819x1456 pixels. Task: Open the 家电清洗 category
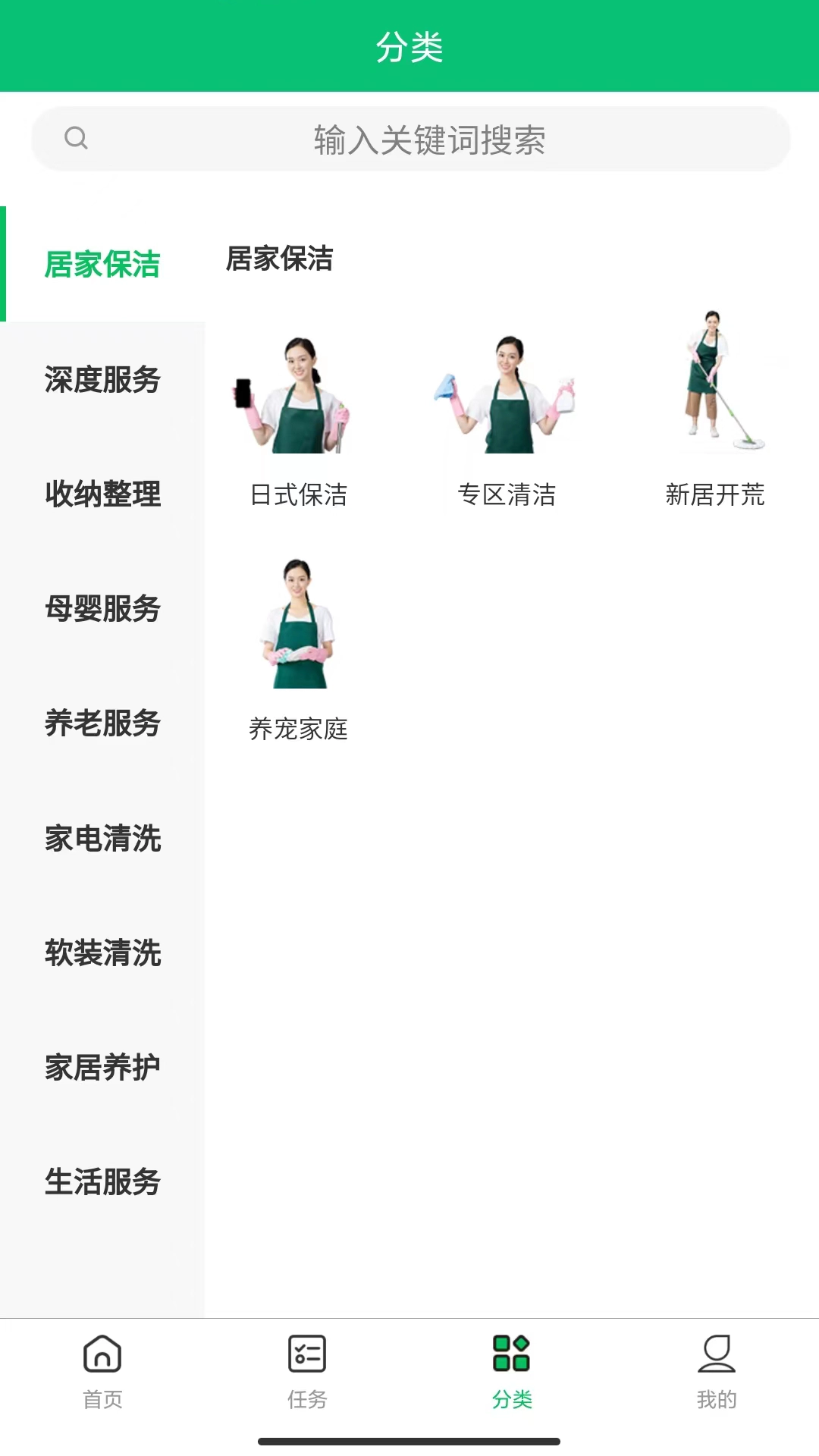click(x=102, y=839)
